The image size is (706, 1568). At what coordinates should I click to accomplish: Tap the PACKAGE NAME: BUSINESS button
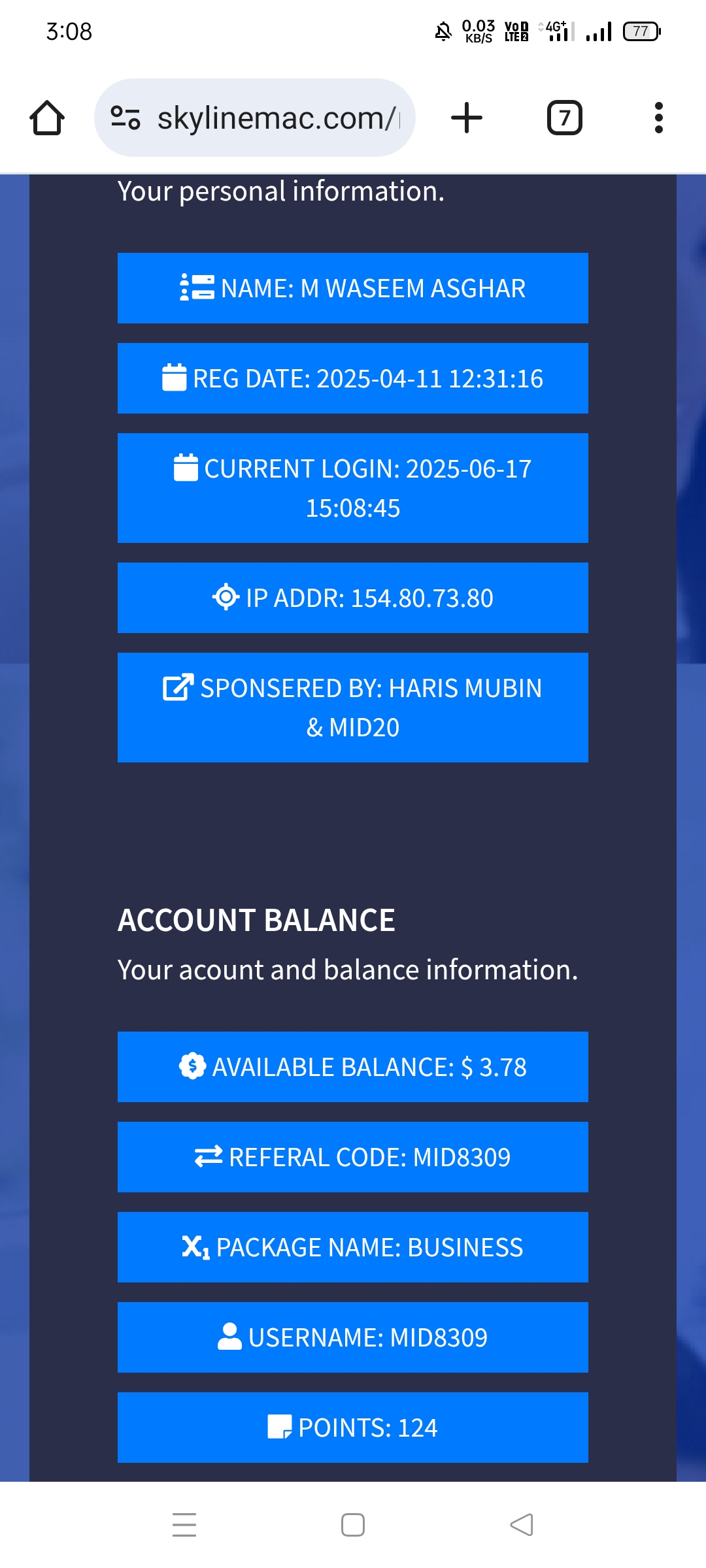click(x=353, y=1247)
